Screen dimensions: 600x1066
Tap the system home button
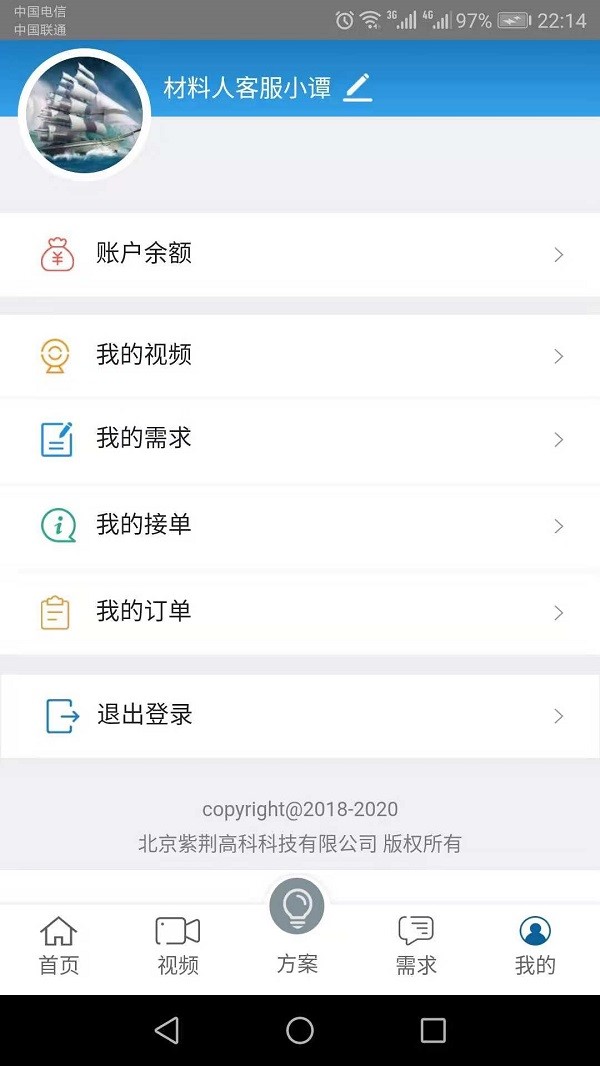click(x=300, y=1030)
